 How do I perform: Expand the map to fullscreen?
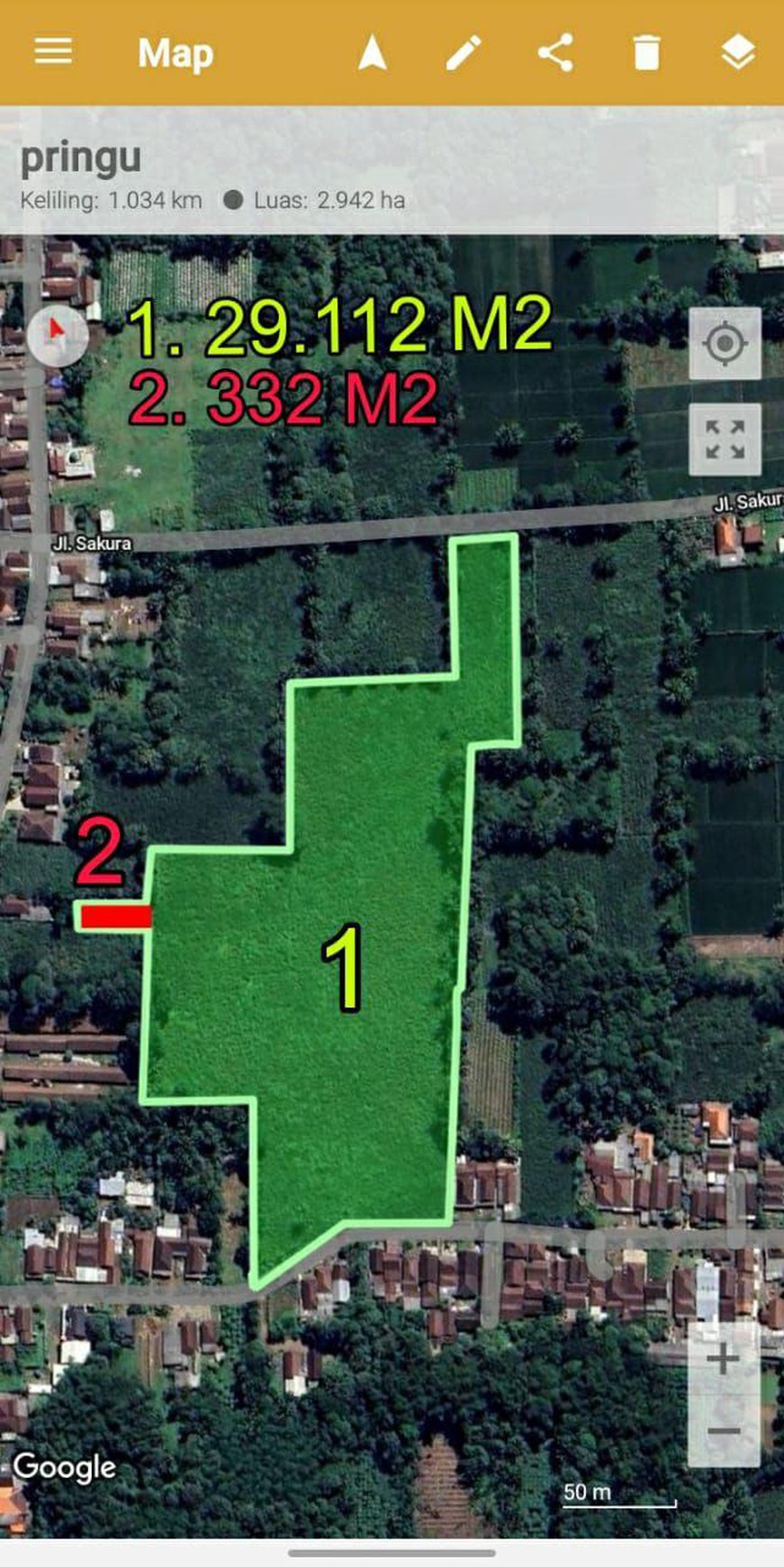tap(725, 439)
